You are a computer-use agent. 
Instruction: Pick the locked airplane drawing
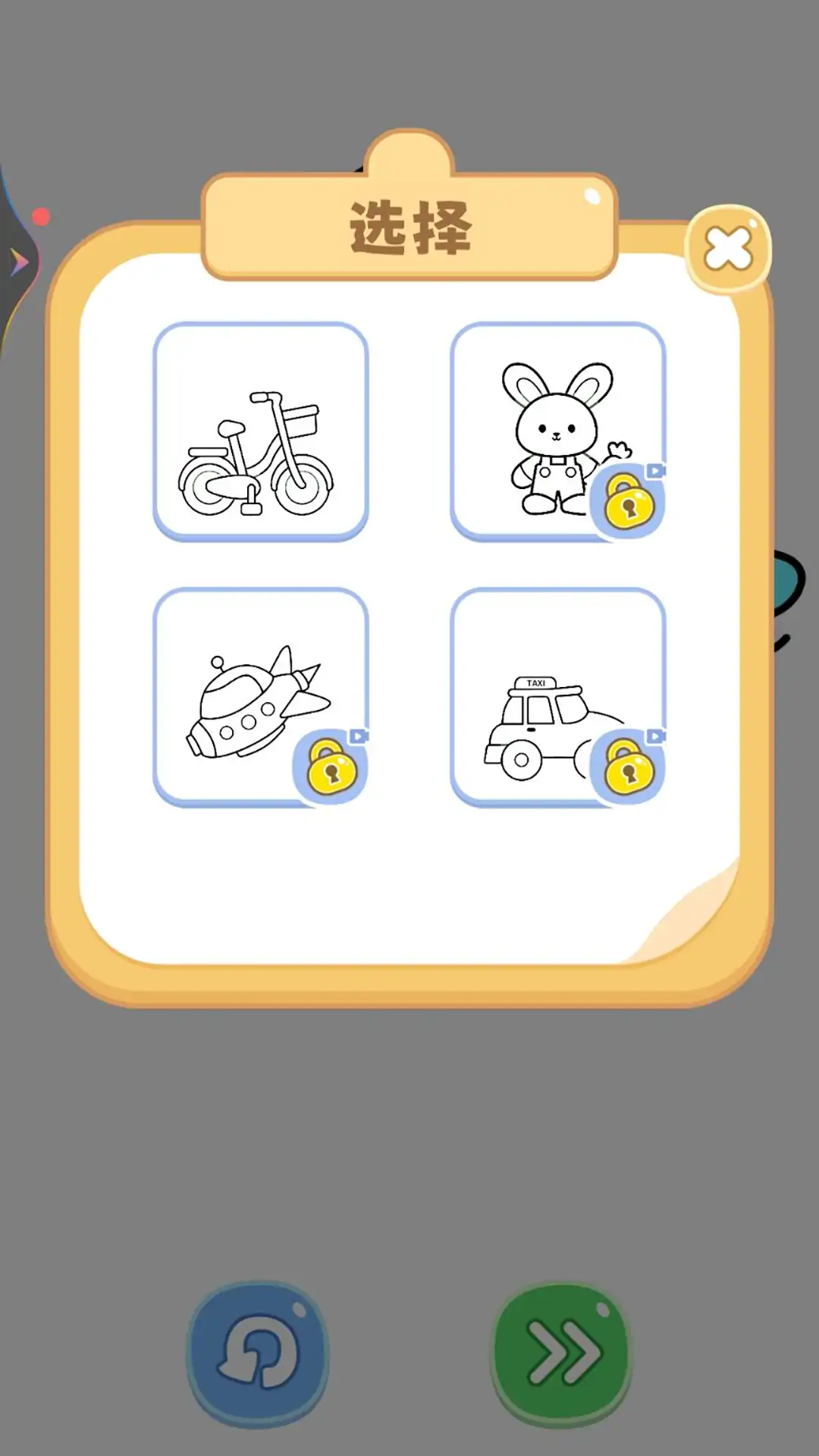pyautogui.click(x=260, y=696)
